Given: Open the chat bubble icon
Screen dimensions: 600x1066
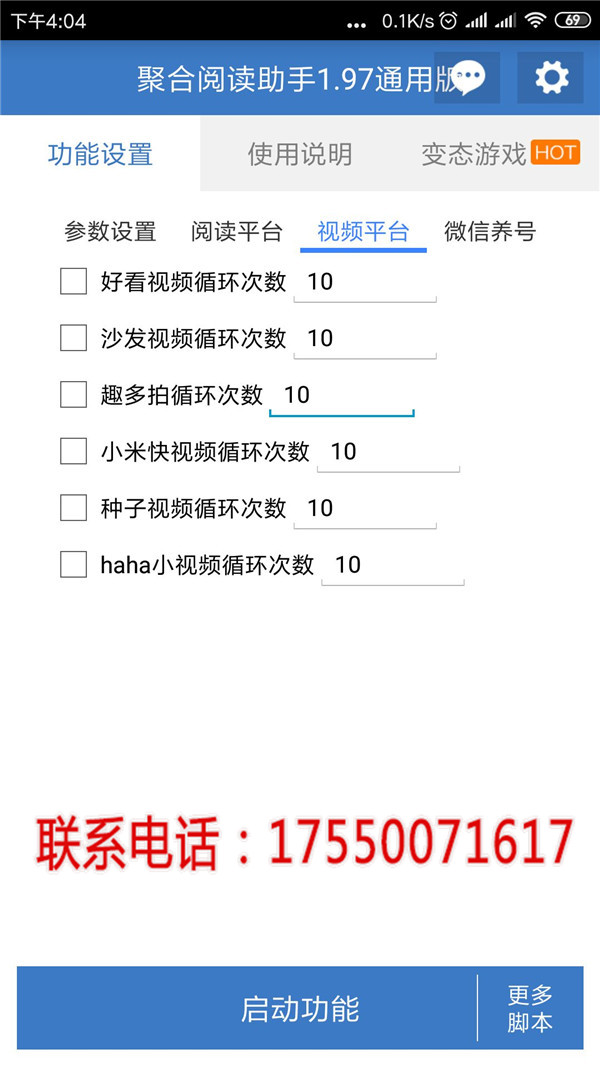Looking at the screenshot, I should tap(467, 78).
